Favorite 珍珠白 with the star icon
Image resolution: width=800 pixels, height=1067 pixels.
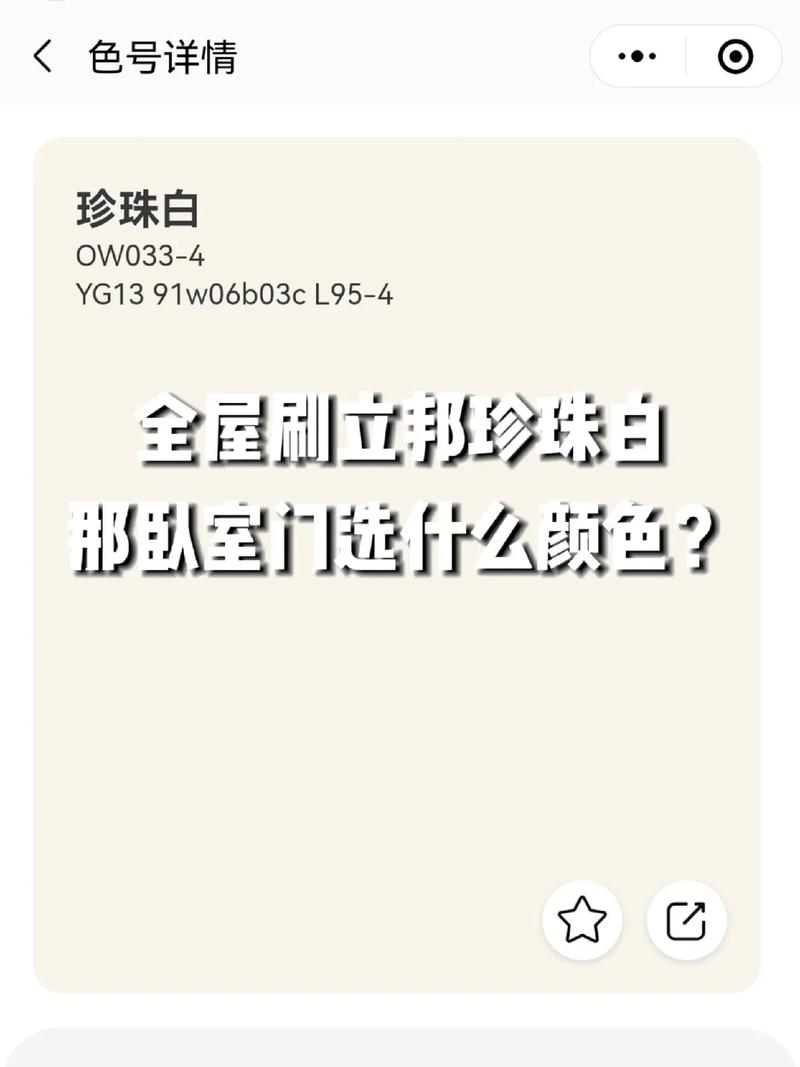coord(582,920)
